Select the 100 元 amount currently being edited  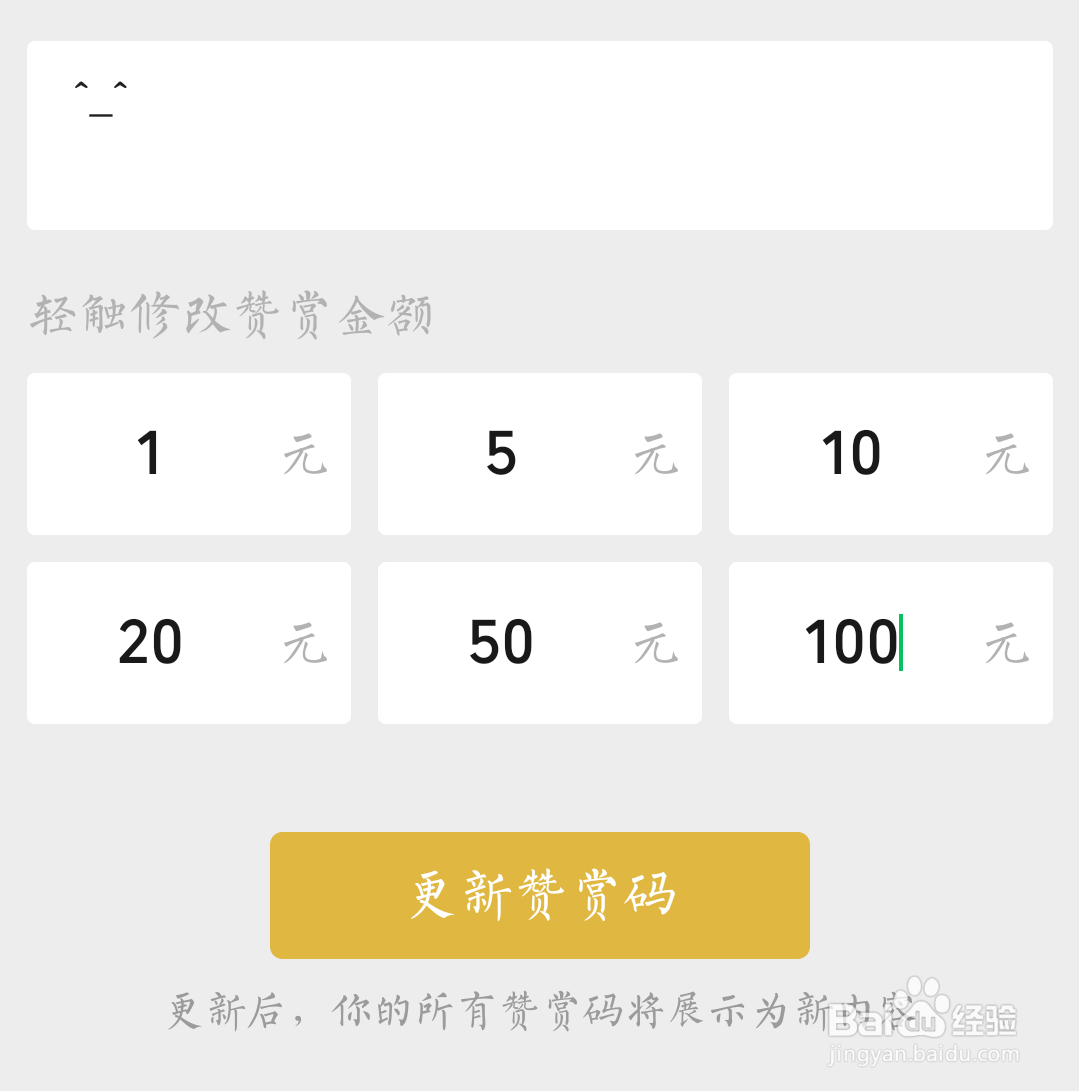tap(849, 642)
